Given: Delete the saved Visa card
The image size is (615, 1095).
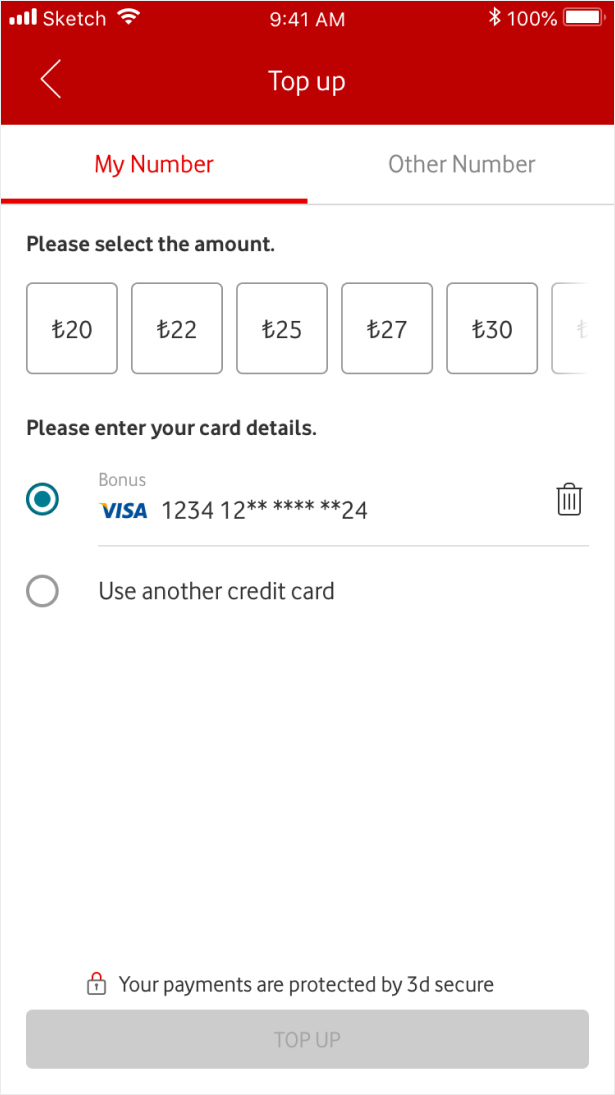Looking at the screenshot, I should coord(568,499).
